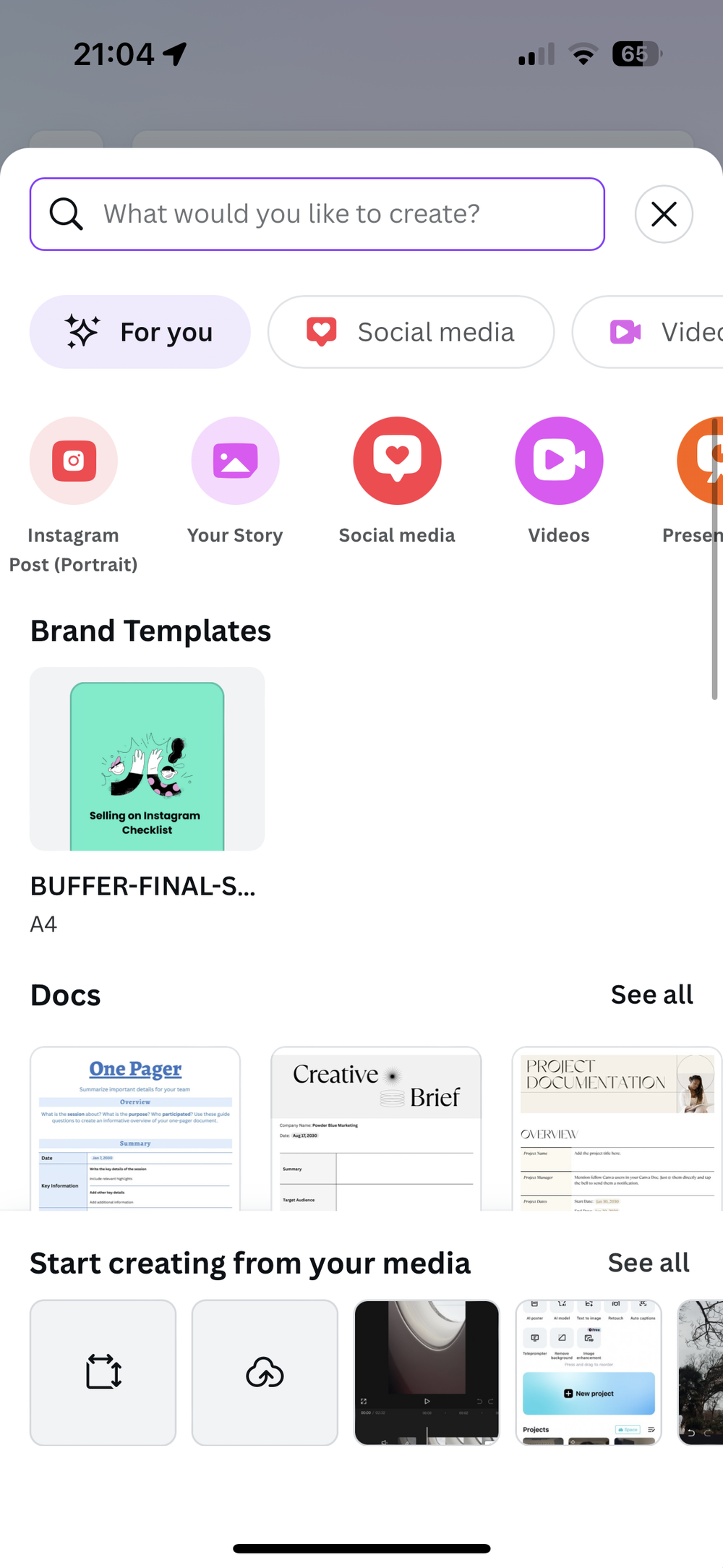Image resolution: width=723 pixels, height=1568 pixels.
Task: Open the cloud upload media option
Action: (x=265, y=1373)
